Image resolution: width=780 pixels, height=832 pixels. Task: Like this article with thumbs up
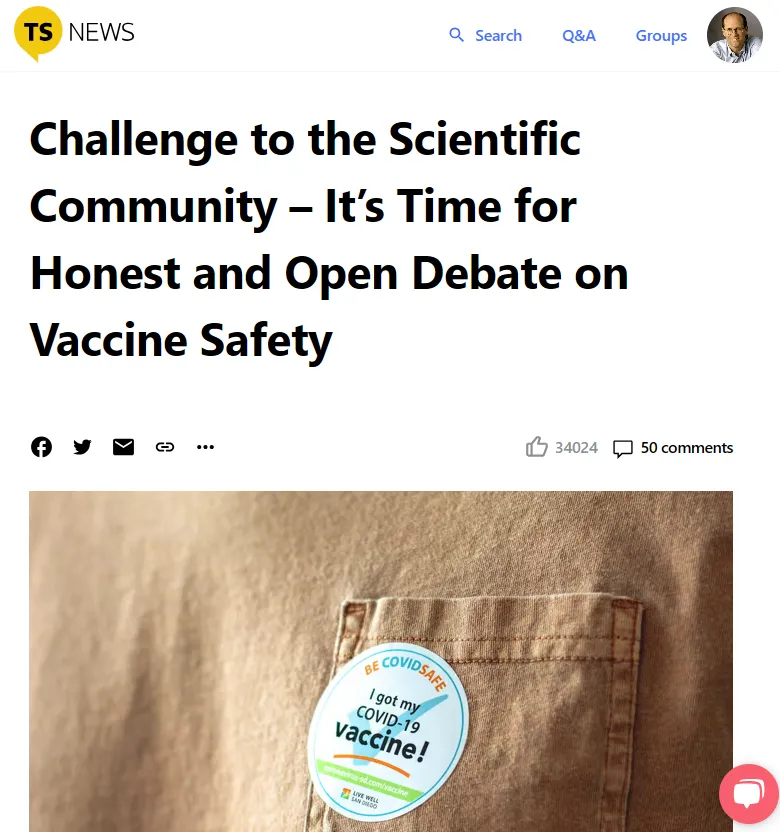click(537, 447)
